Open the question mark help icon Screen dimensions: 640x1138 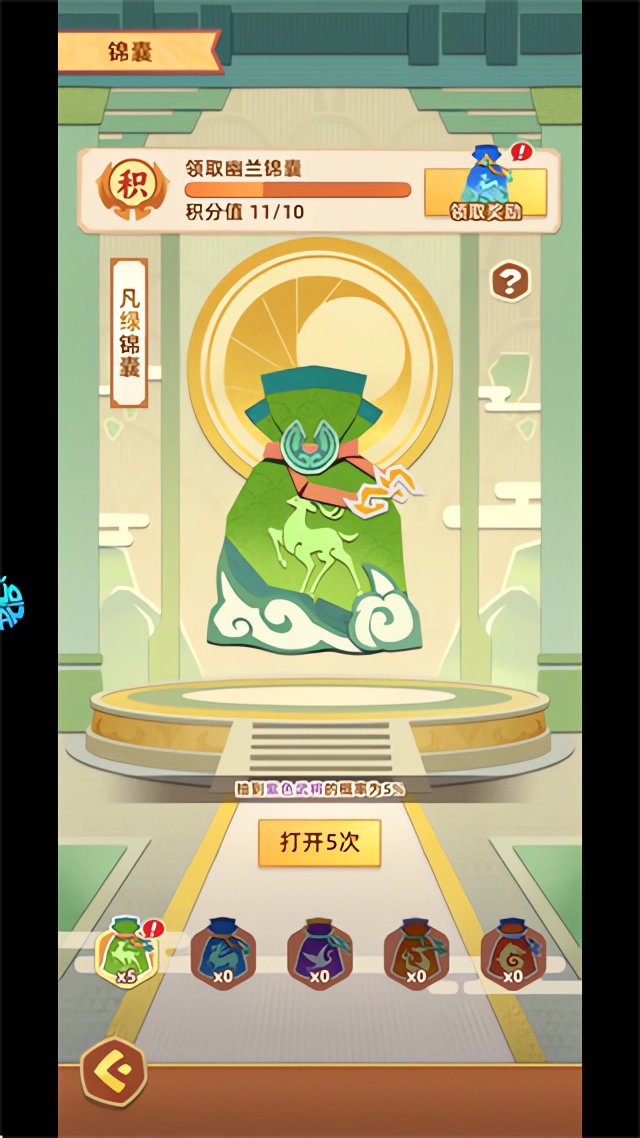coord(510,282)
